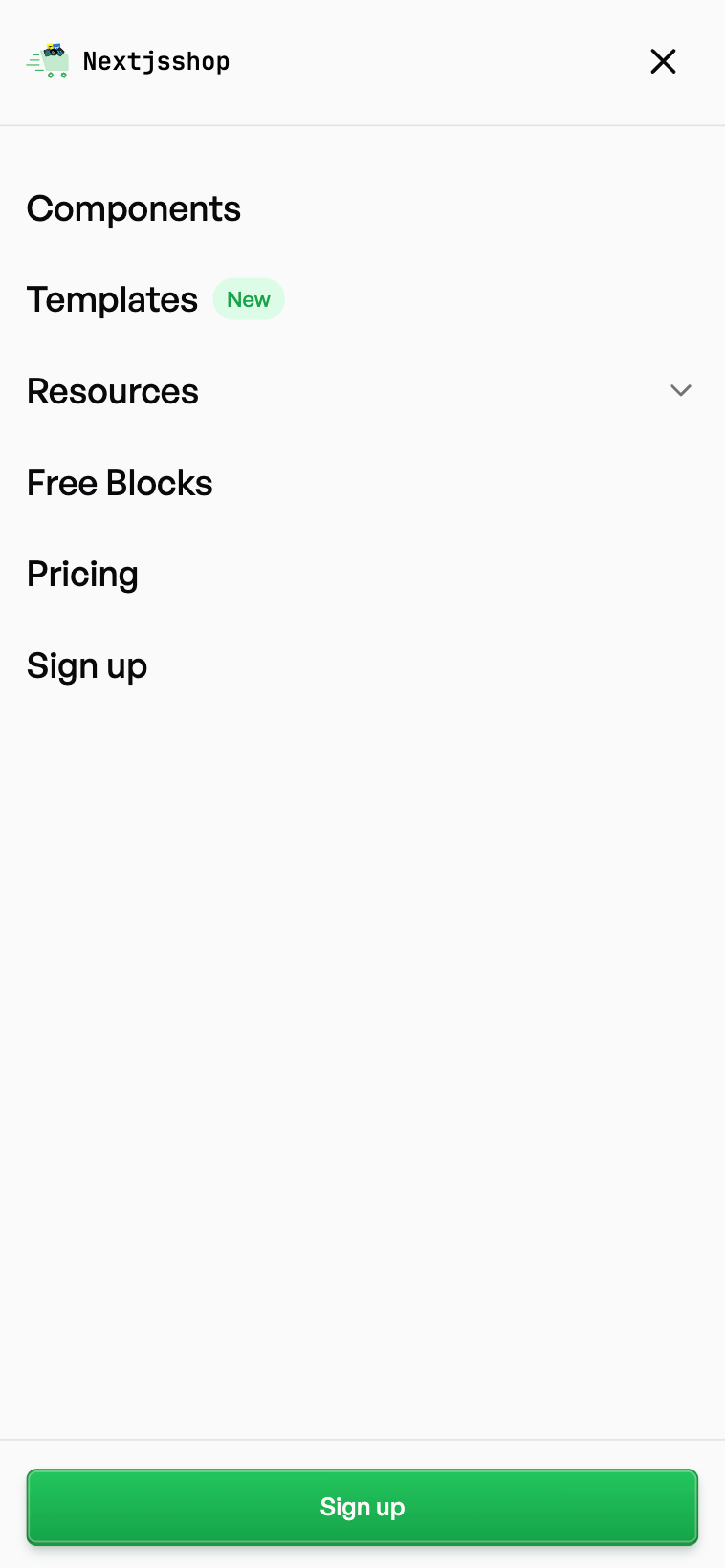Go to Nextjsshop home via logo
725x1568 pixels.
[128, 61]
